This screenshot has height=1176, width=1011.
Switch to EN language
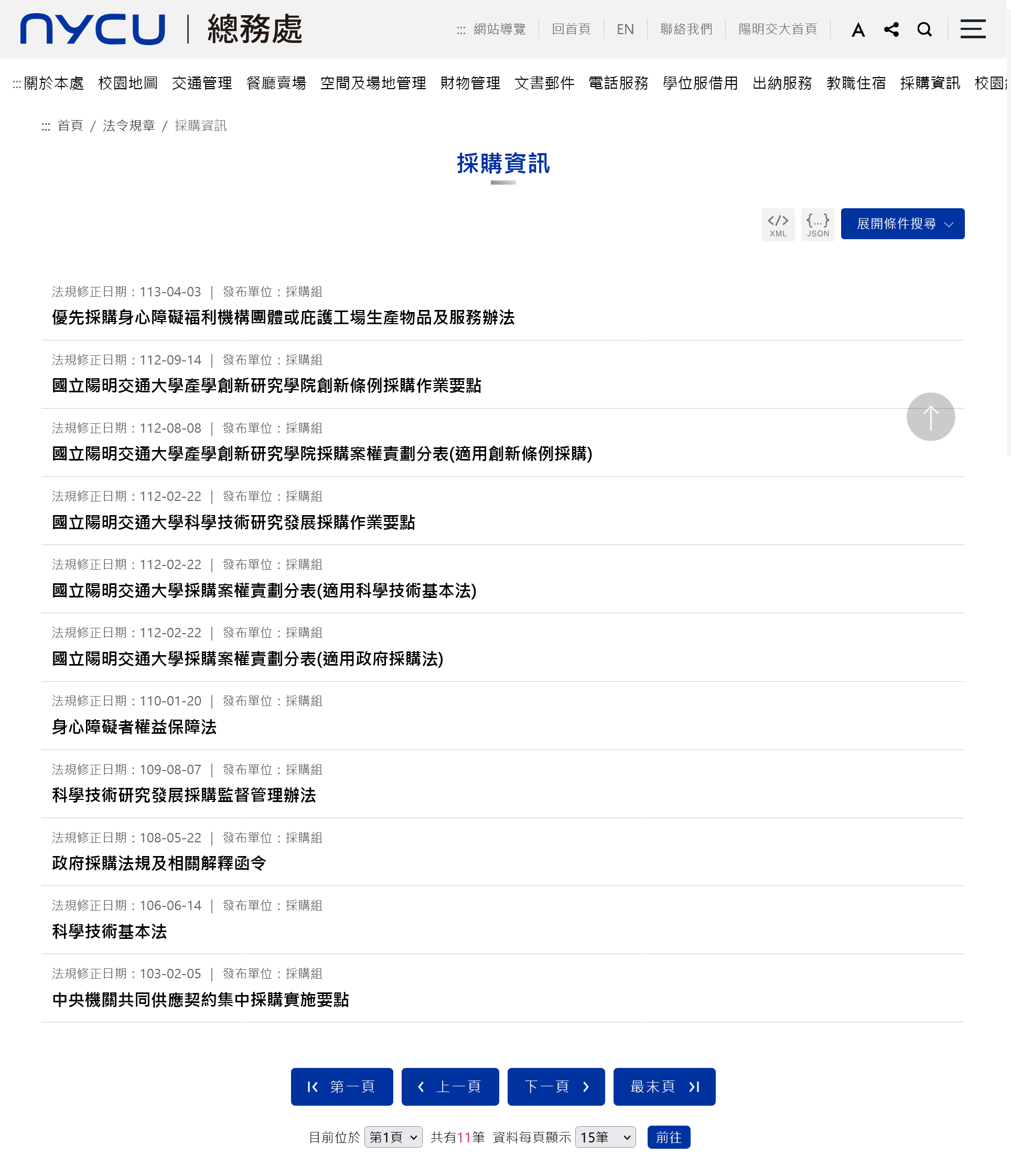point(625,29)
